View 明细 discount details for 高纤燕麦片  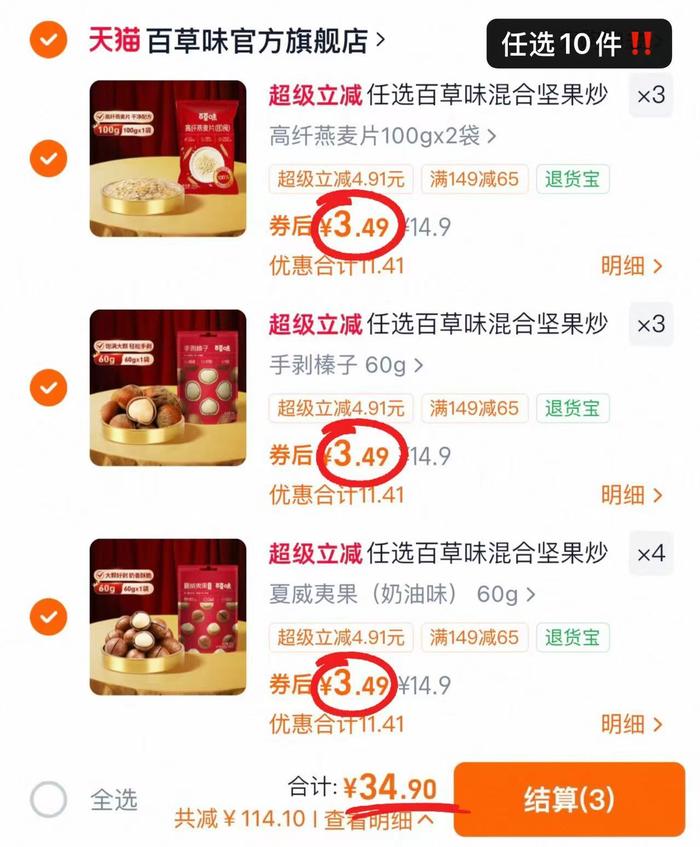(x=632, y=266)
